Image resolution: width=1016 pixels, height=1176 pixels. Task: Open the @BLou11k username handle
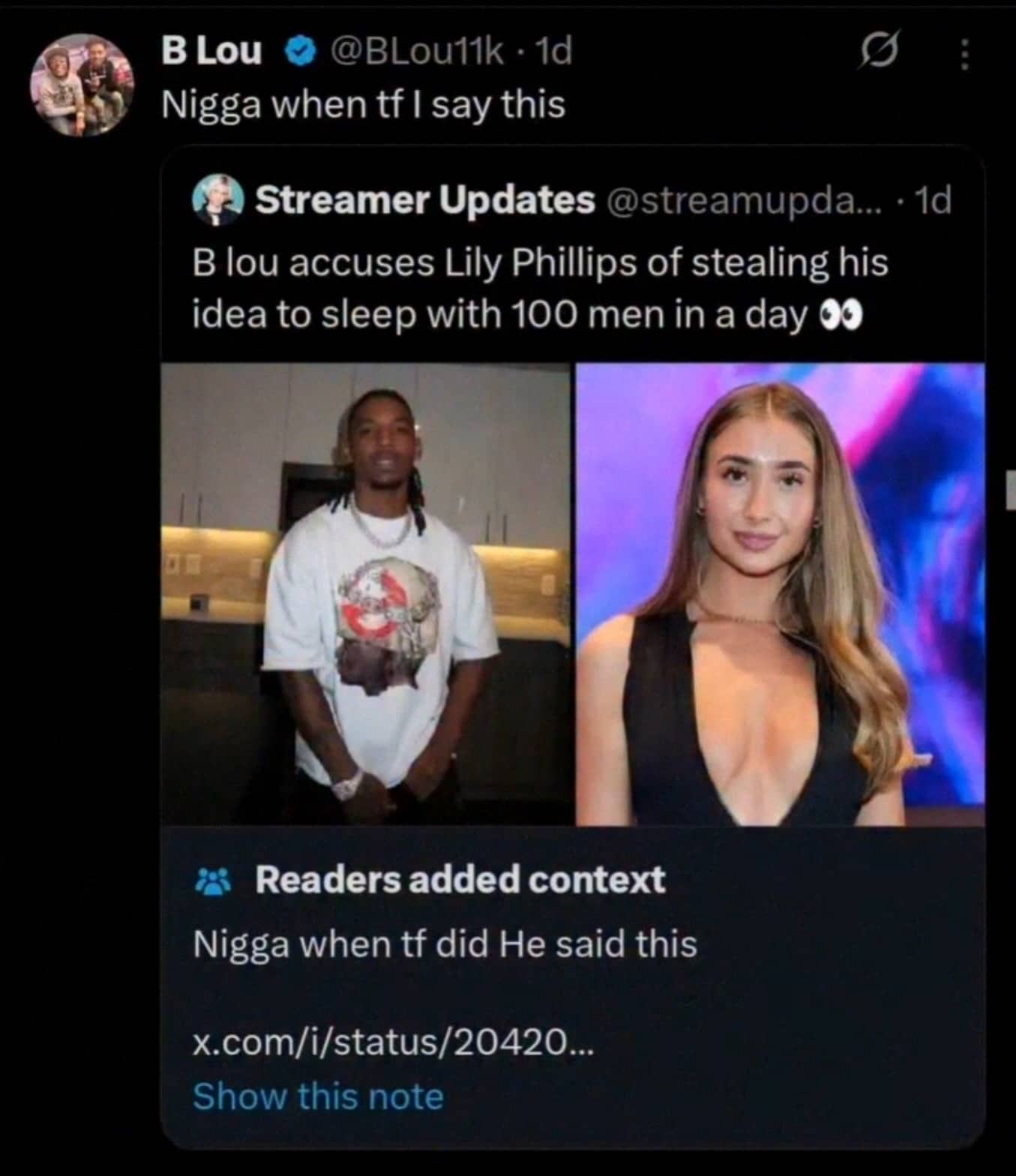point(417,51)
